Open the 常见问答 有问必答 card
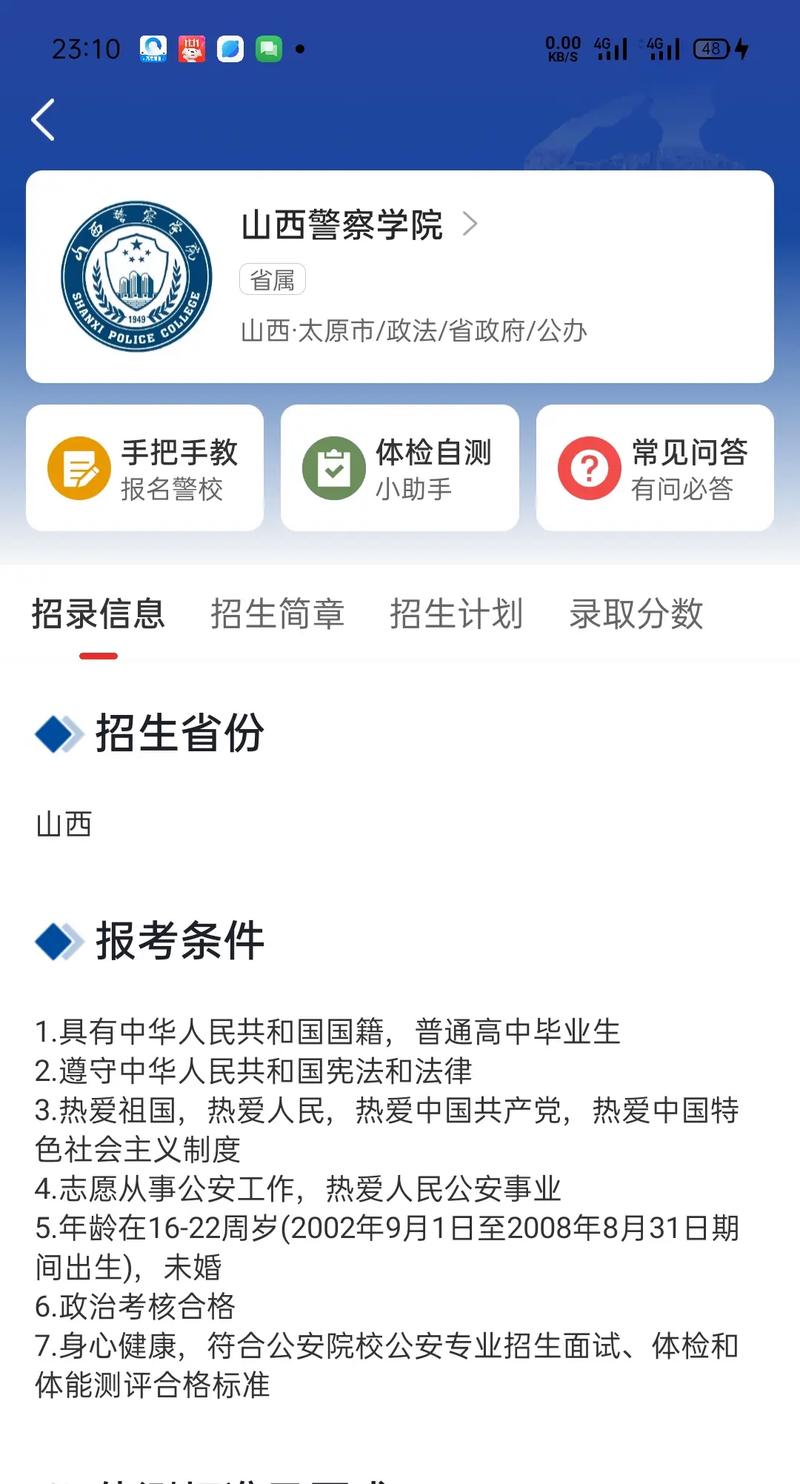800x1484 pixels. tap(655, 467)
